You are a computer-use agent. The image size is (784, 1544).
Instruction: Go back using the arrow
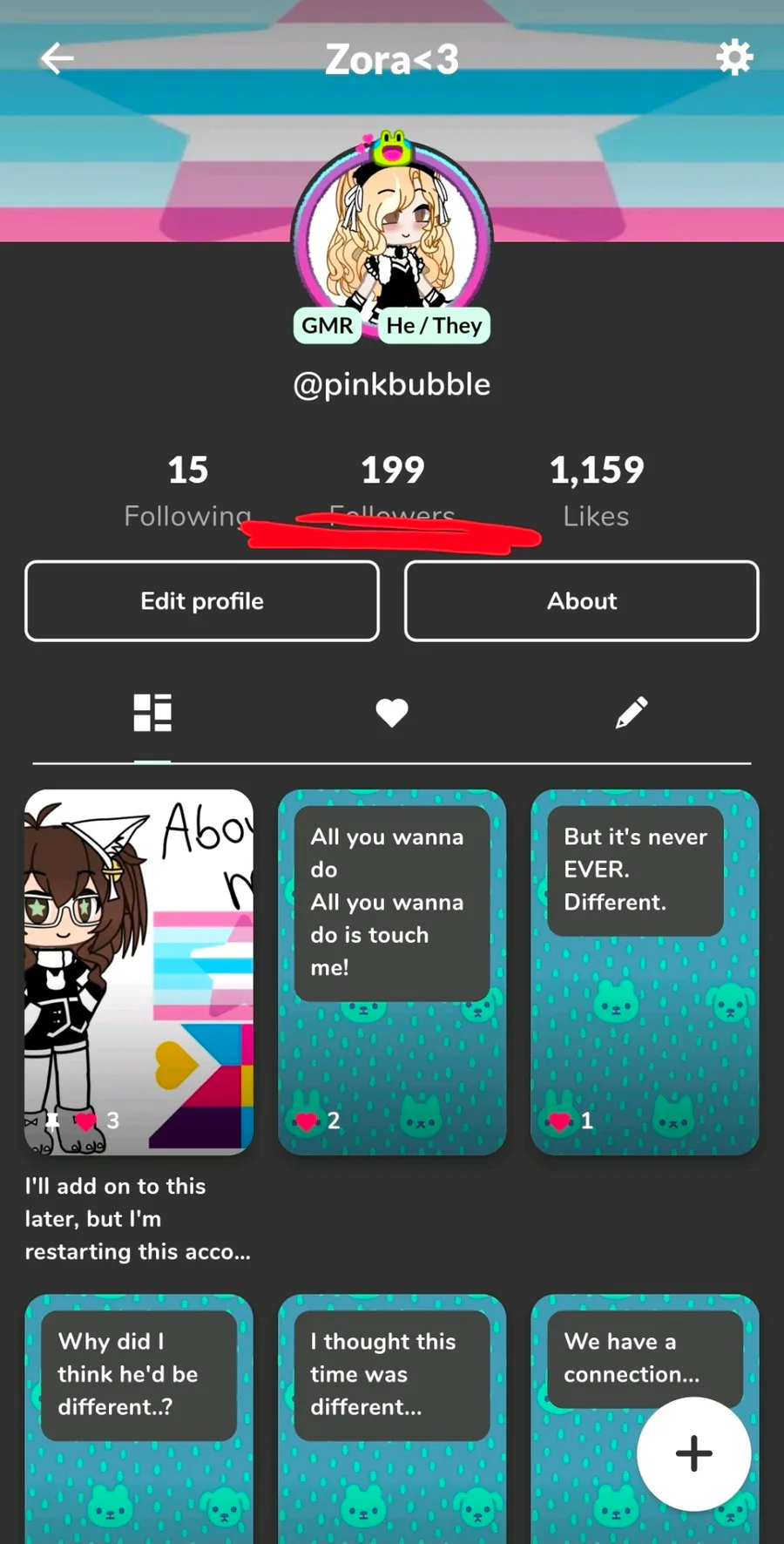(x=57, y=58)
